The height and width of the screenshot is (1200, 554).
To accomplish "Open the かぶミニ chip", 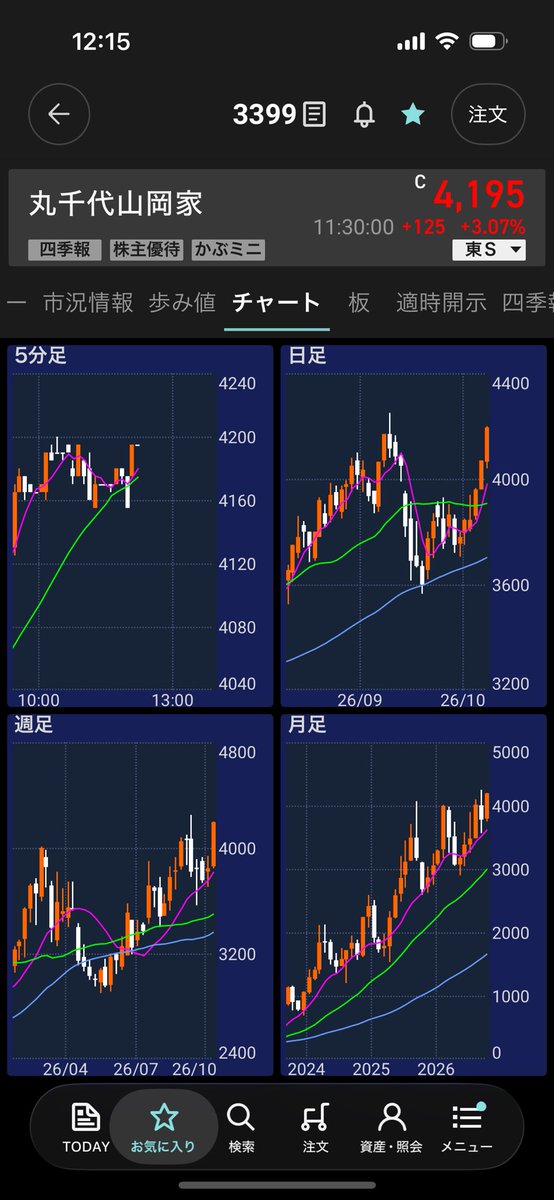I will 228,250.
